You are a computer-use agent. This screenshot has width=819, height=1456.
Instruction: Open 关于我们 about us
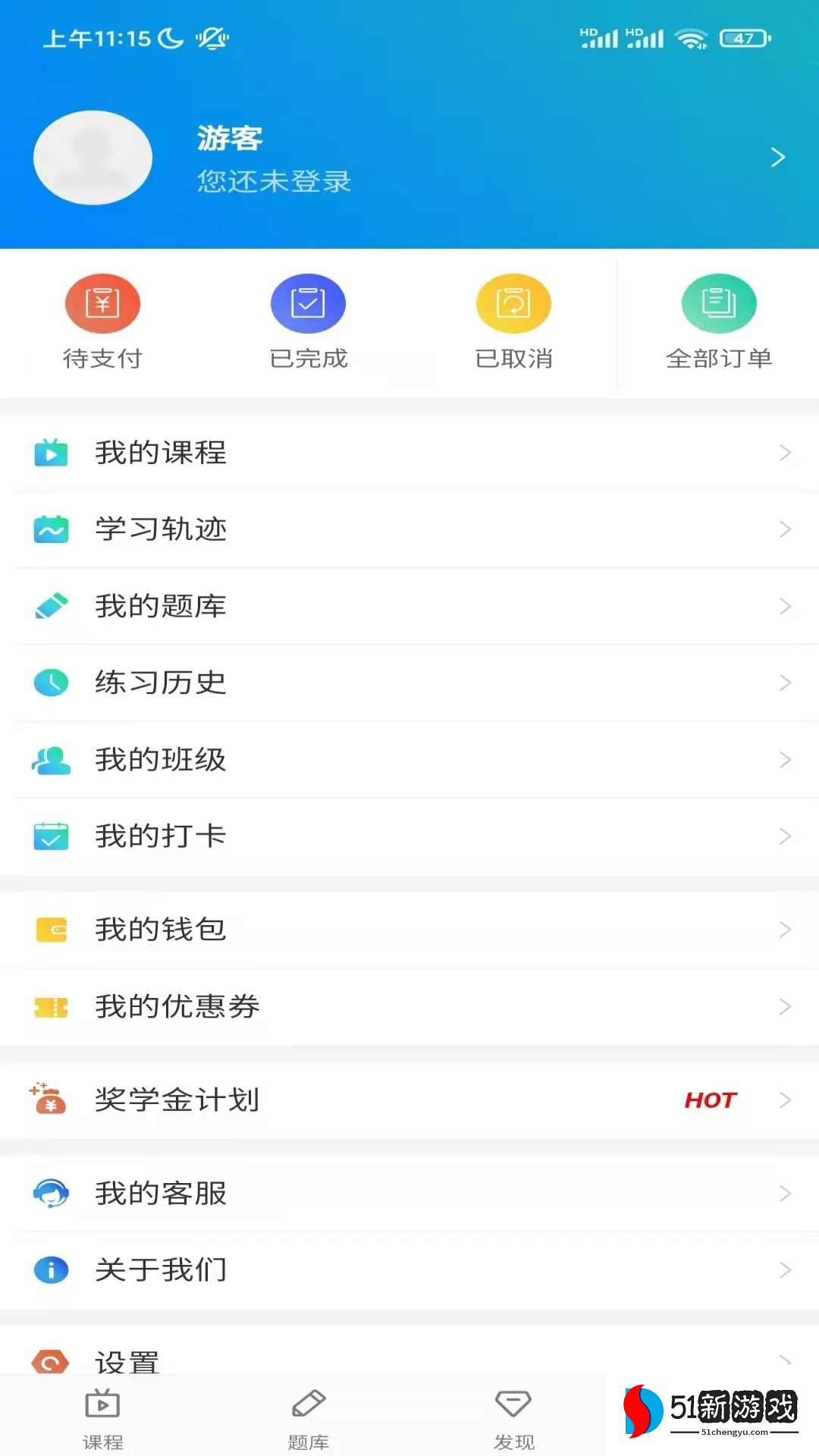point(409,1269)
